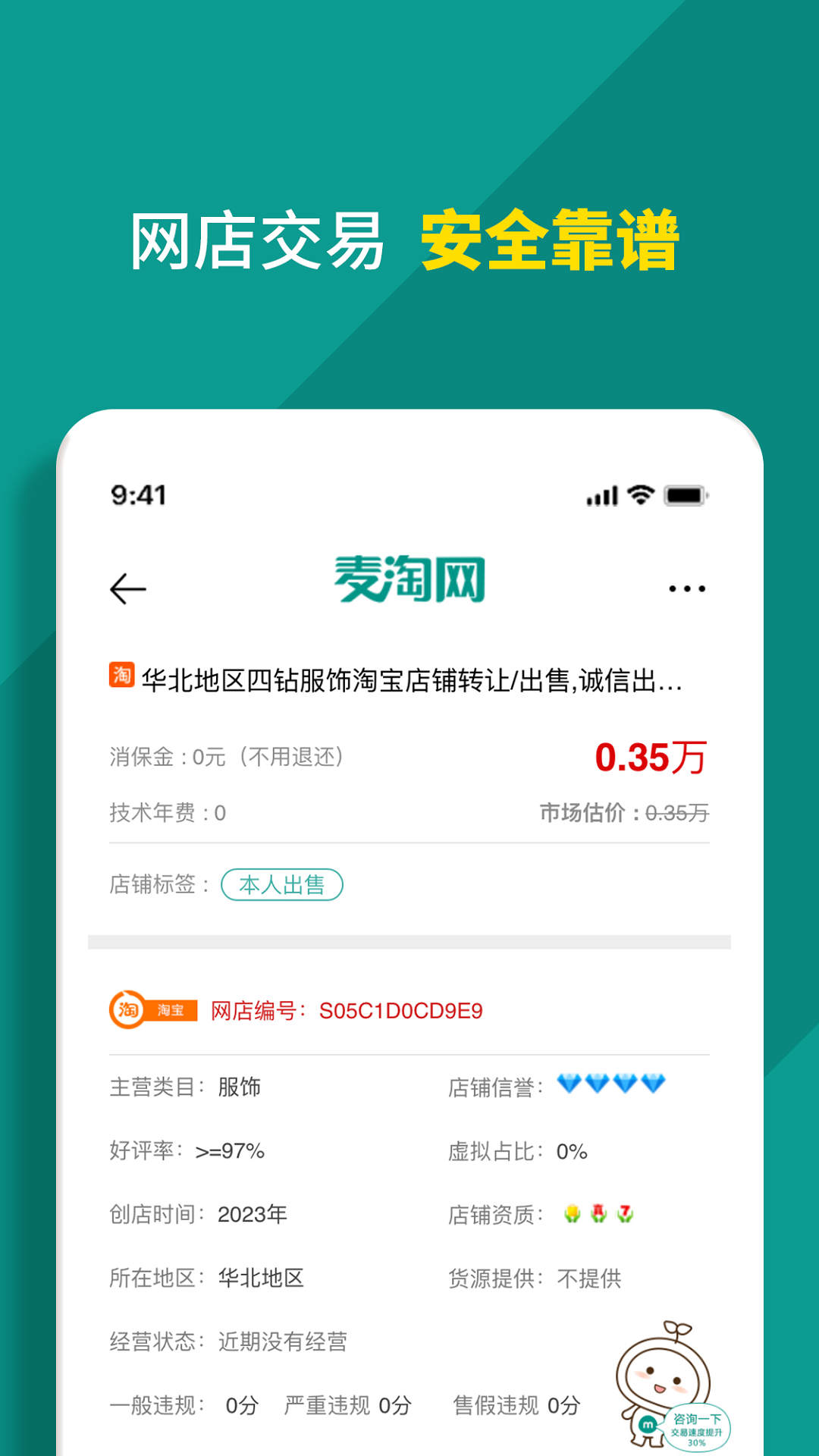Tap the first medal icon under 店铺资质
The height and width of the screenshot is (1456, 819).
point(574,1213)
